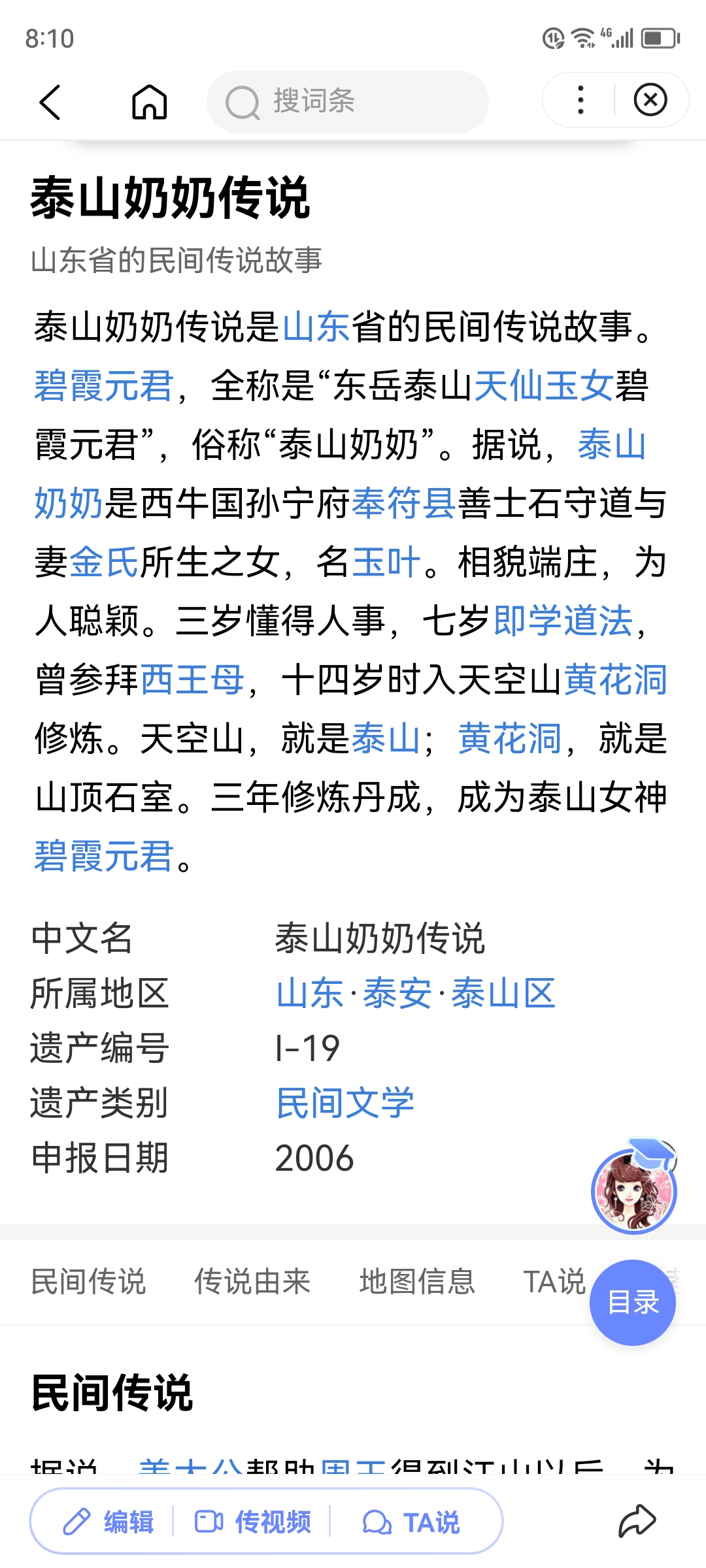Screen dimensions: 706x1568
Task: Close the page with the circular X icon
Action: click(650, 100)
